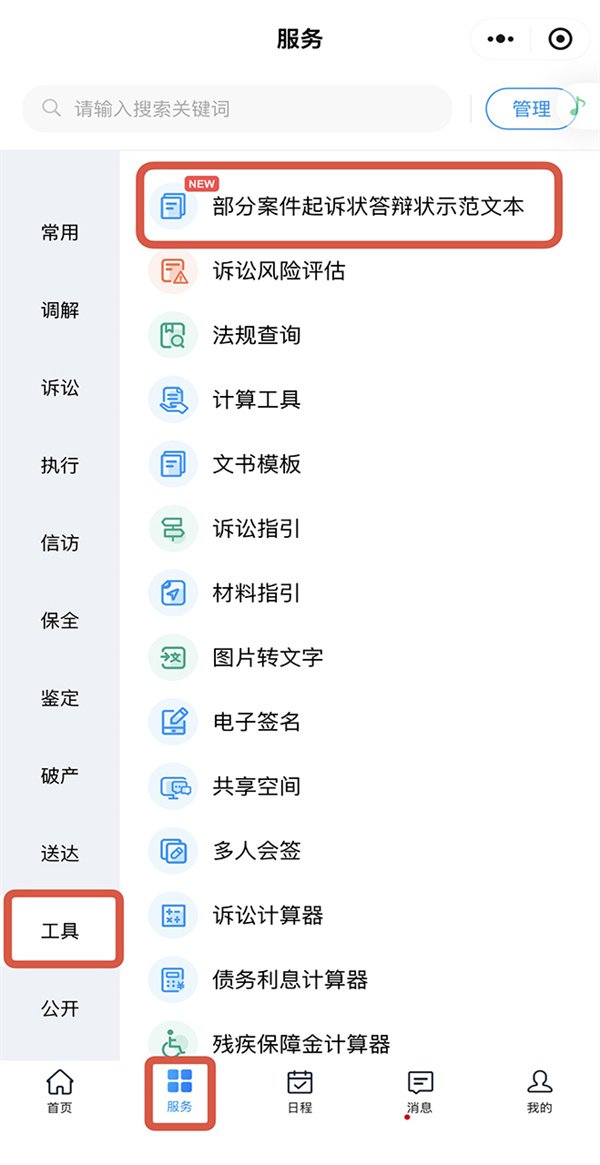Tap the 管理 button
Image resolution: width=600 pixels, height=1165 pixels.
coord(531,109)
